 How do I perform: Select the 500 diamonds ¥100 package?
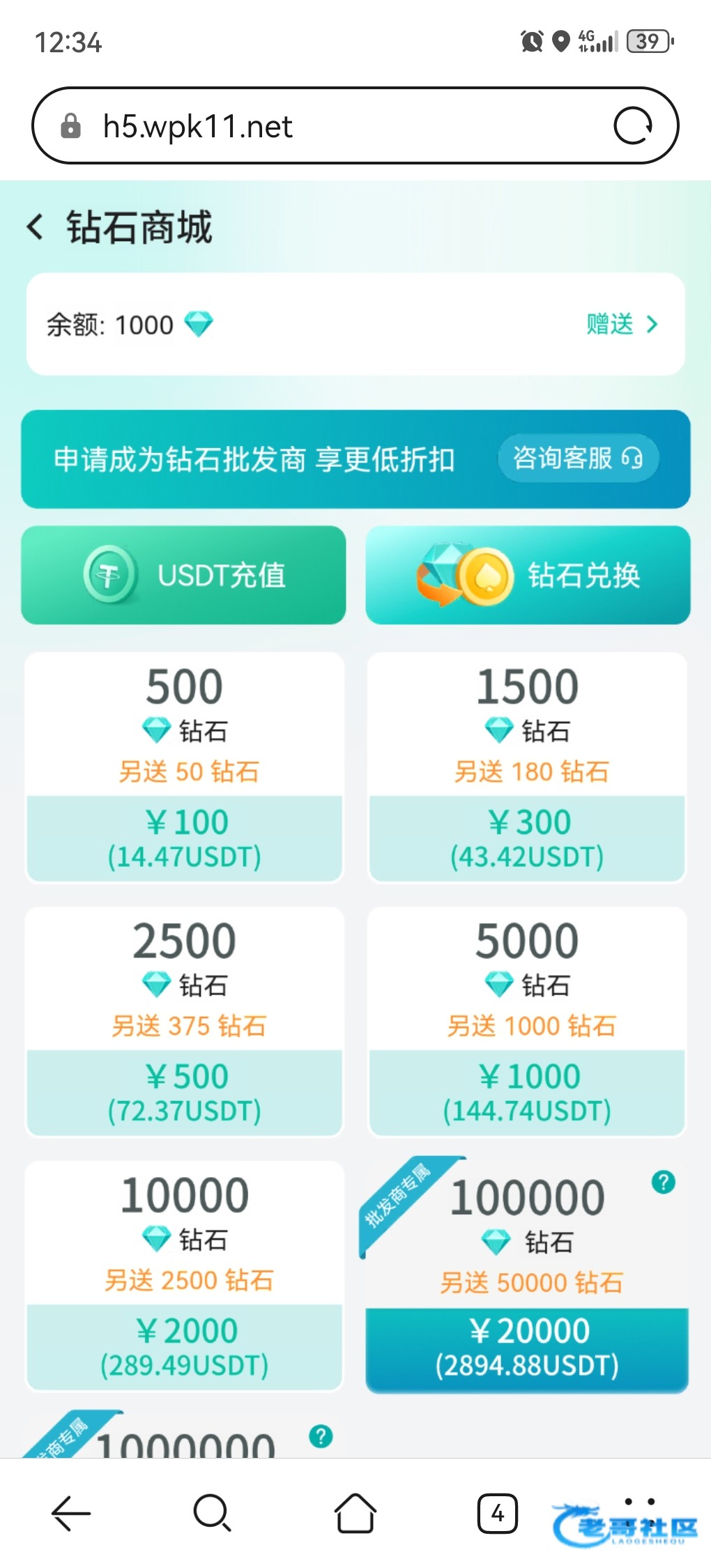[x=184, y=767]
